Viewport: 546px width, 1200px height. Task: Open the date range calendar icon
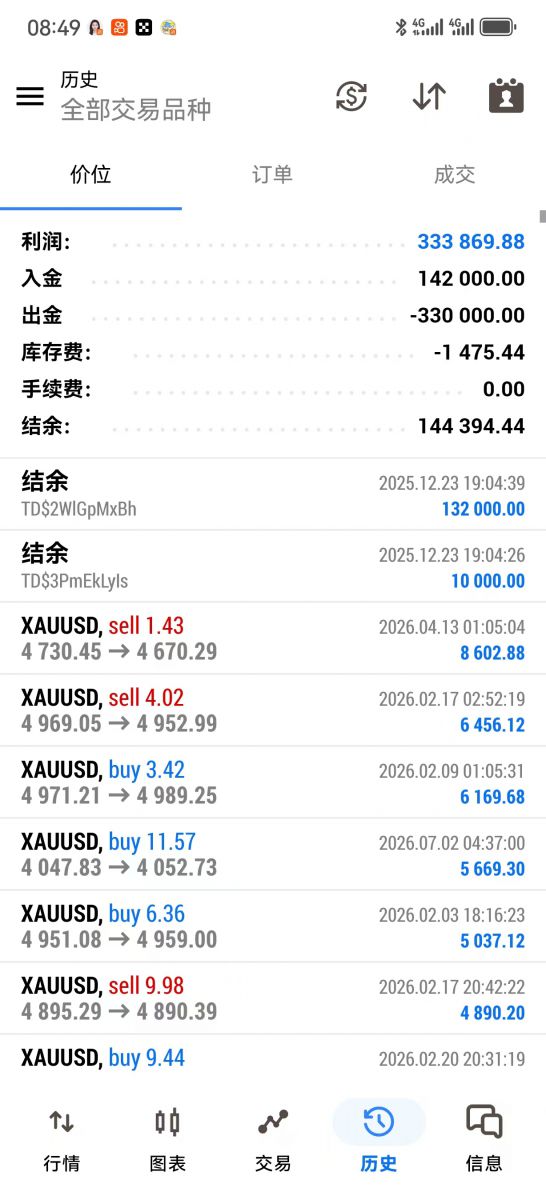tap(506, 96)
